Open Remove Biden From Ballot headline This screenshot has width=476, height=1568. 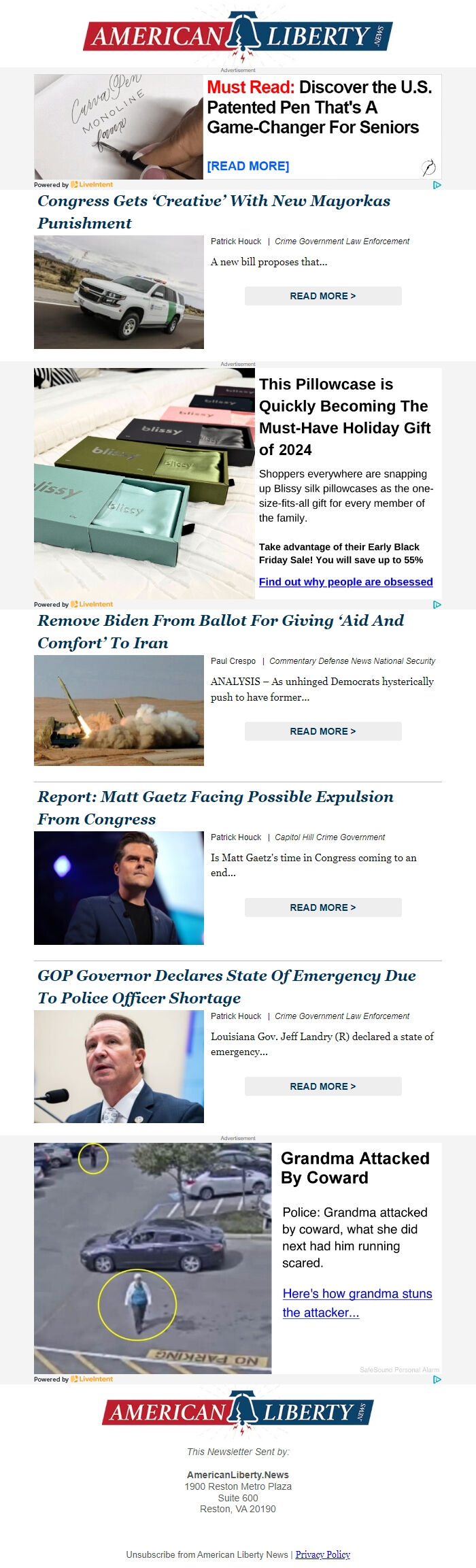(220, 631)
